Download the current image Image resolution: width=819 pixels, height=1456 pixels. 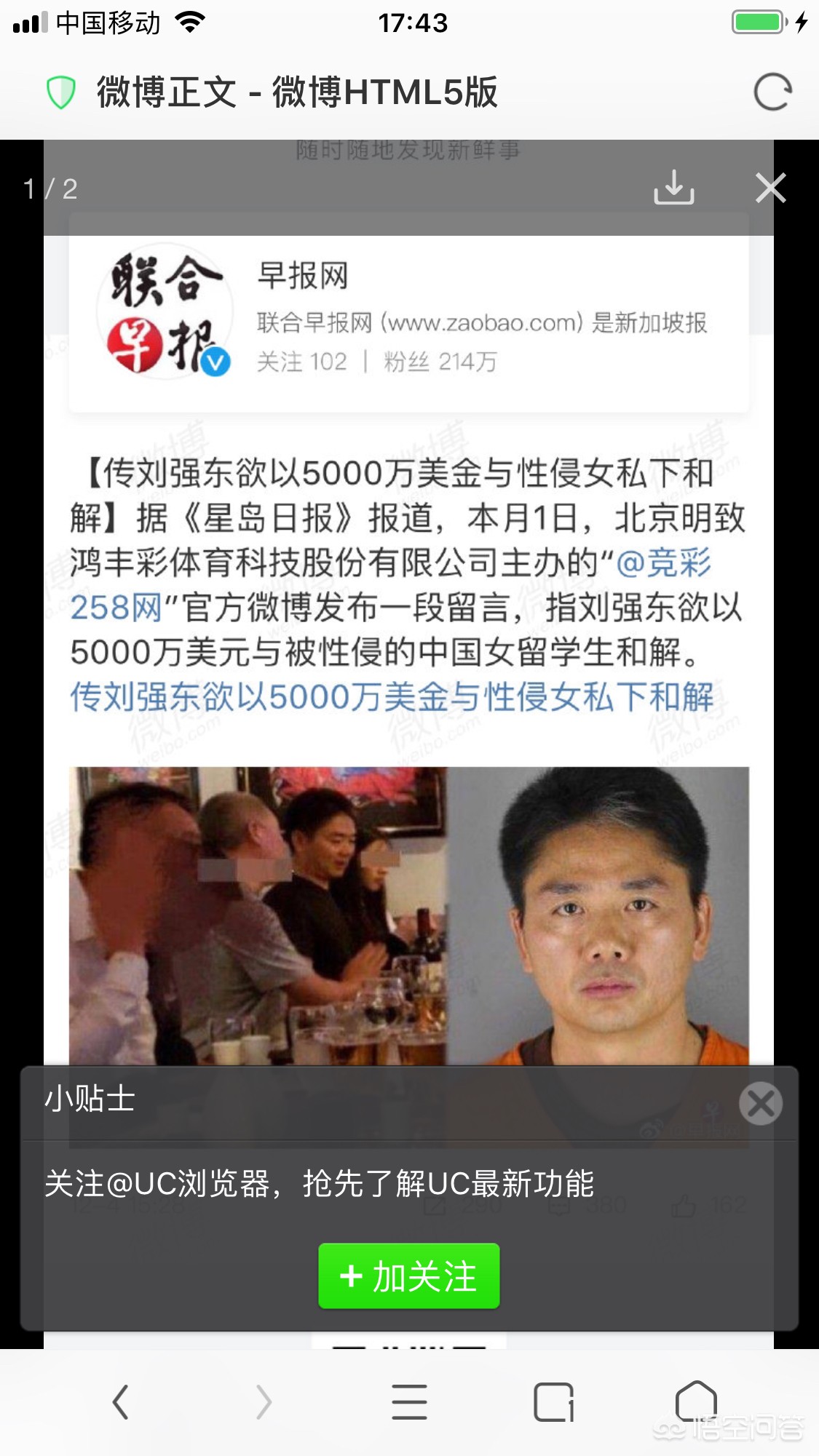coord(673,188)
